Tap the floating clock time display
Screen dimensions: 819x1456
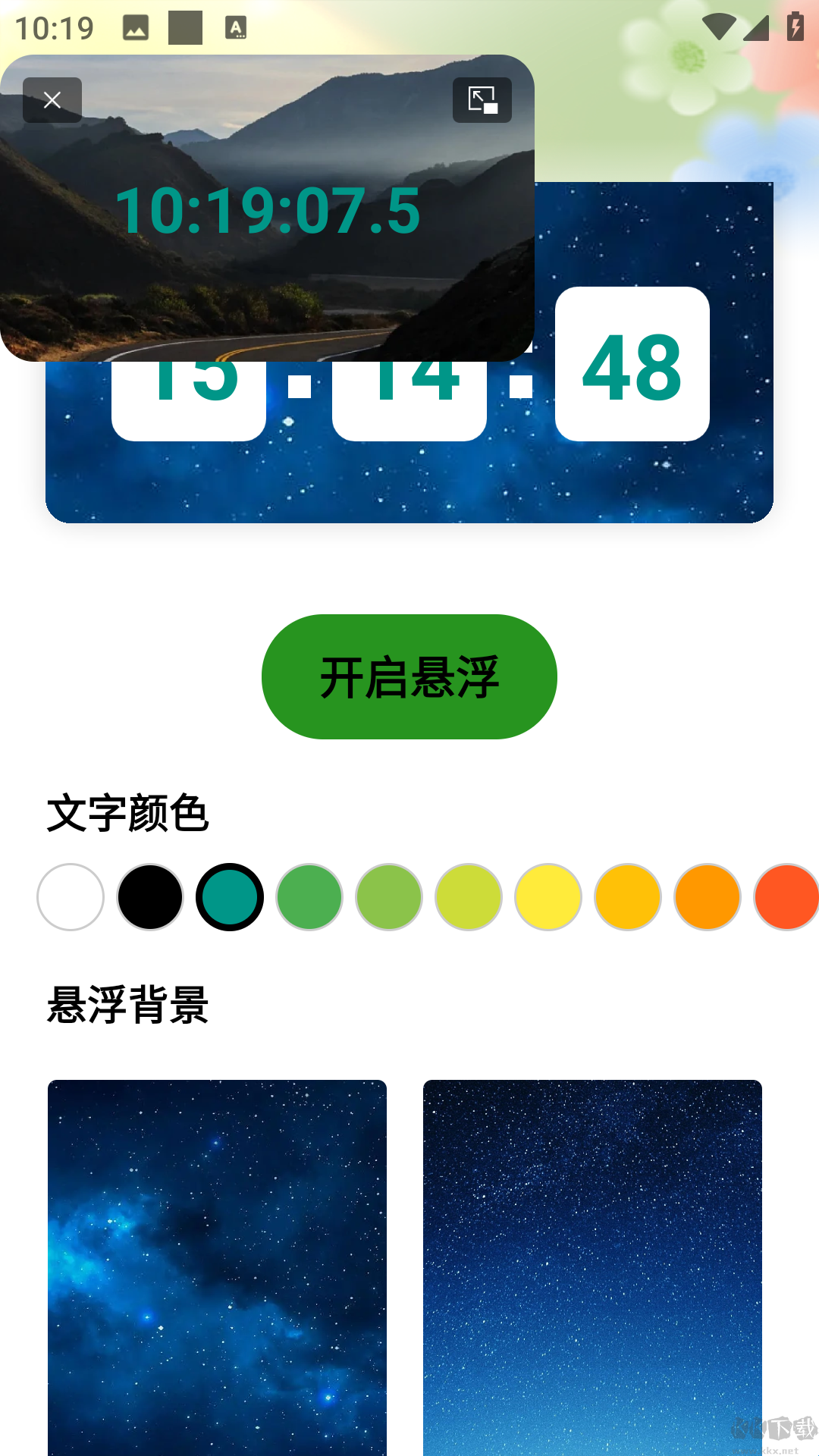[269, 211]
